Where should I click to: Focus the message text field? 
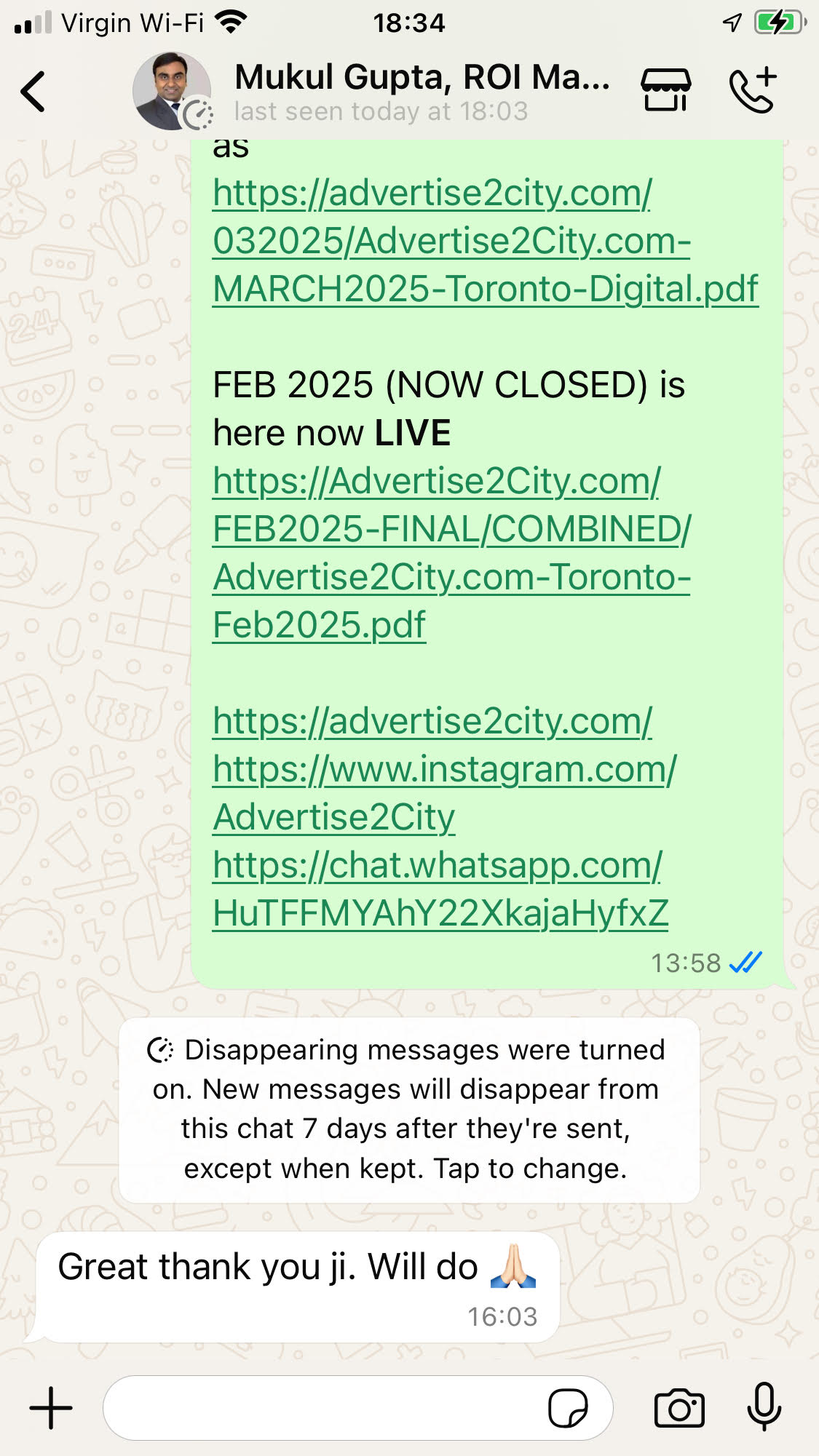pyautogui.click(x=320, y=1408)
